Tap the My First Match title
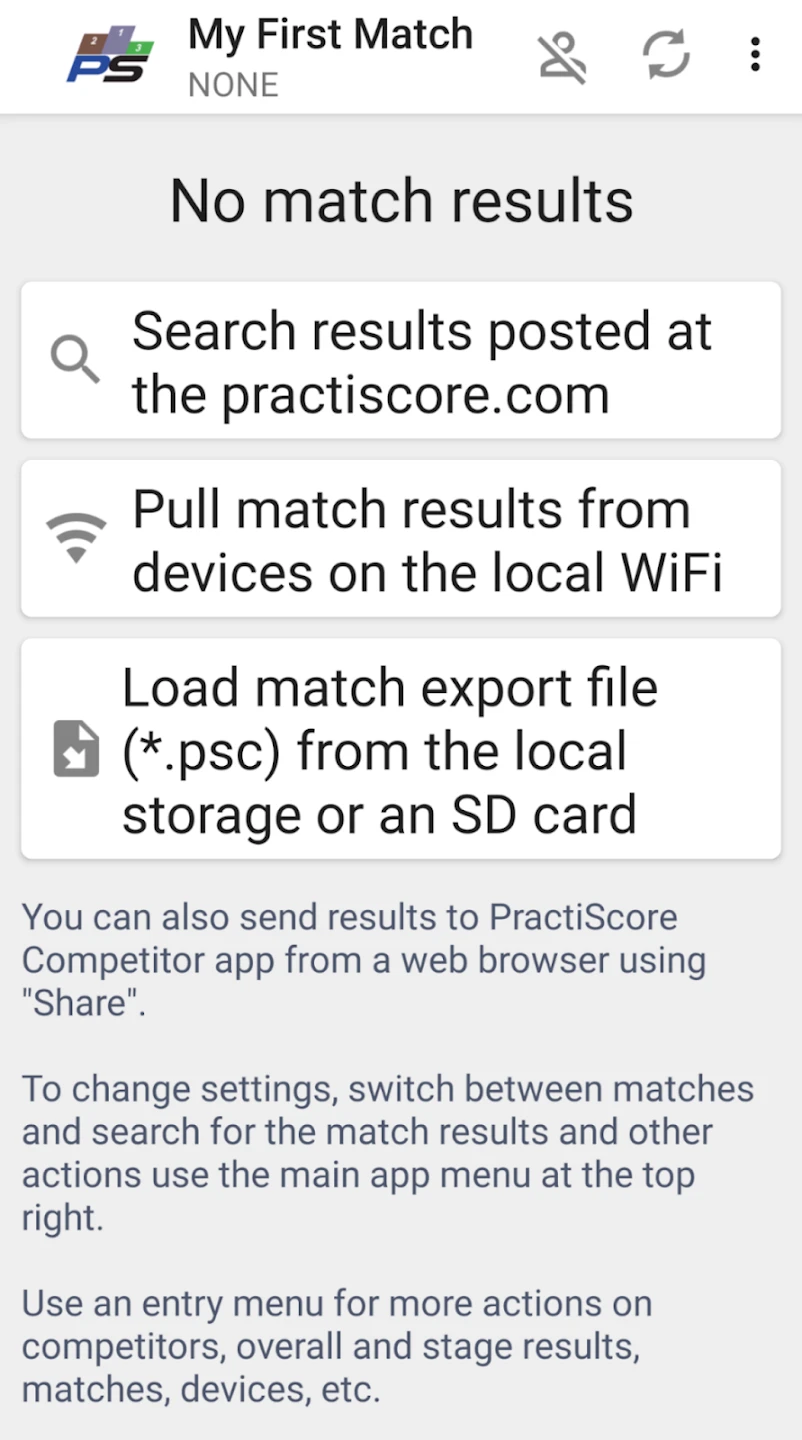The image size is (802, 1440). click(330, 35)
